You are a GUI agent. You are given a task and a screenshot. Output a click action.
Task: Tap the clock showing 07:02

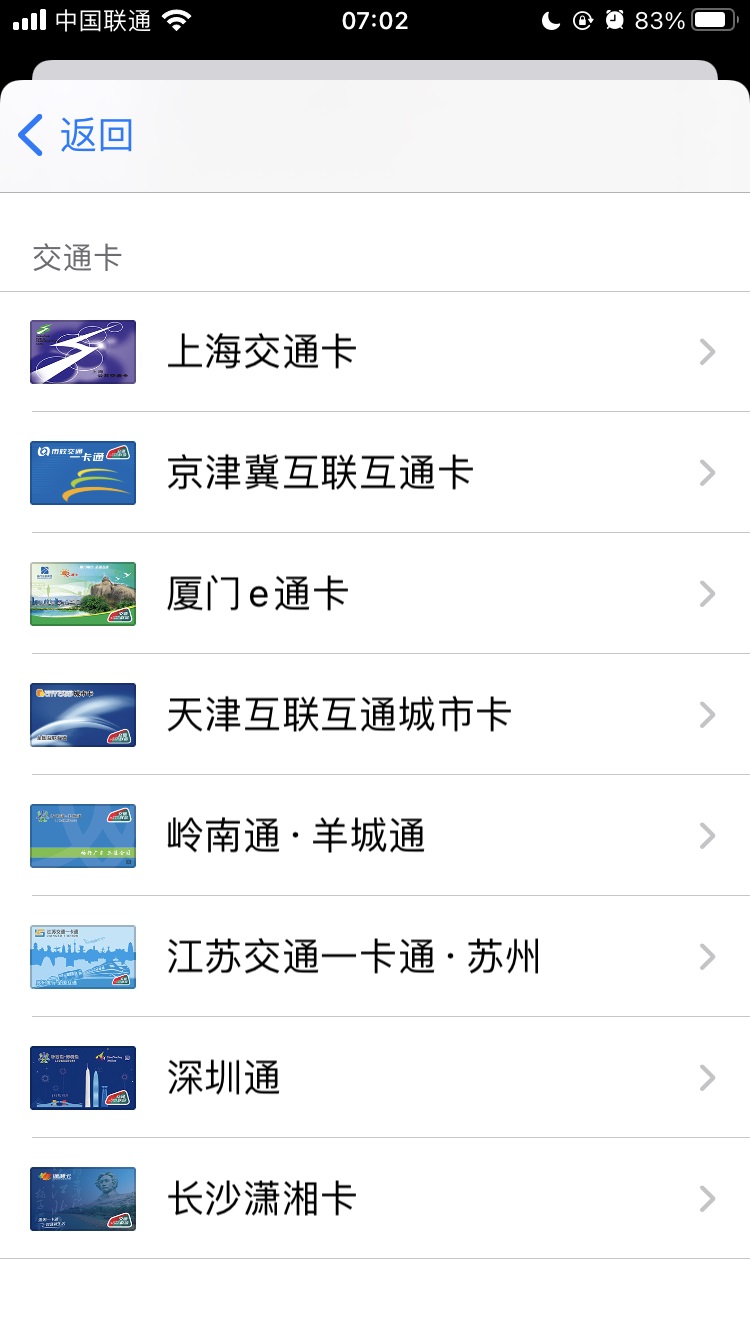(375, 21)
